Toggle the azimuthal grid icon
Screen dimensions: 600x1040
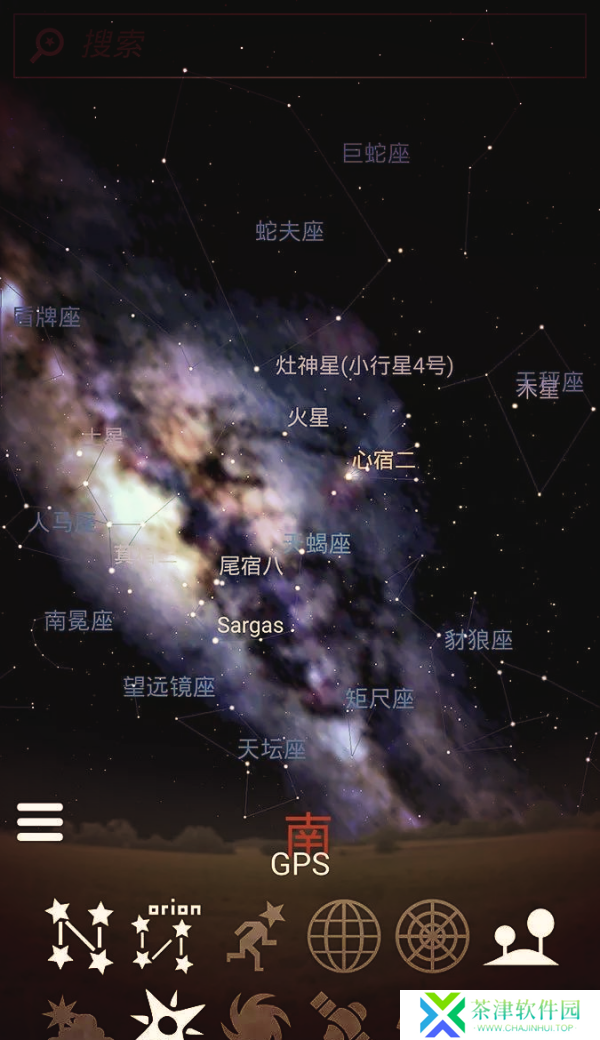432,936
